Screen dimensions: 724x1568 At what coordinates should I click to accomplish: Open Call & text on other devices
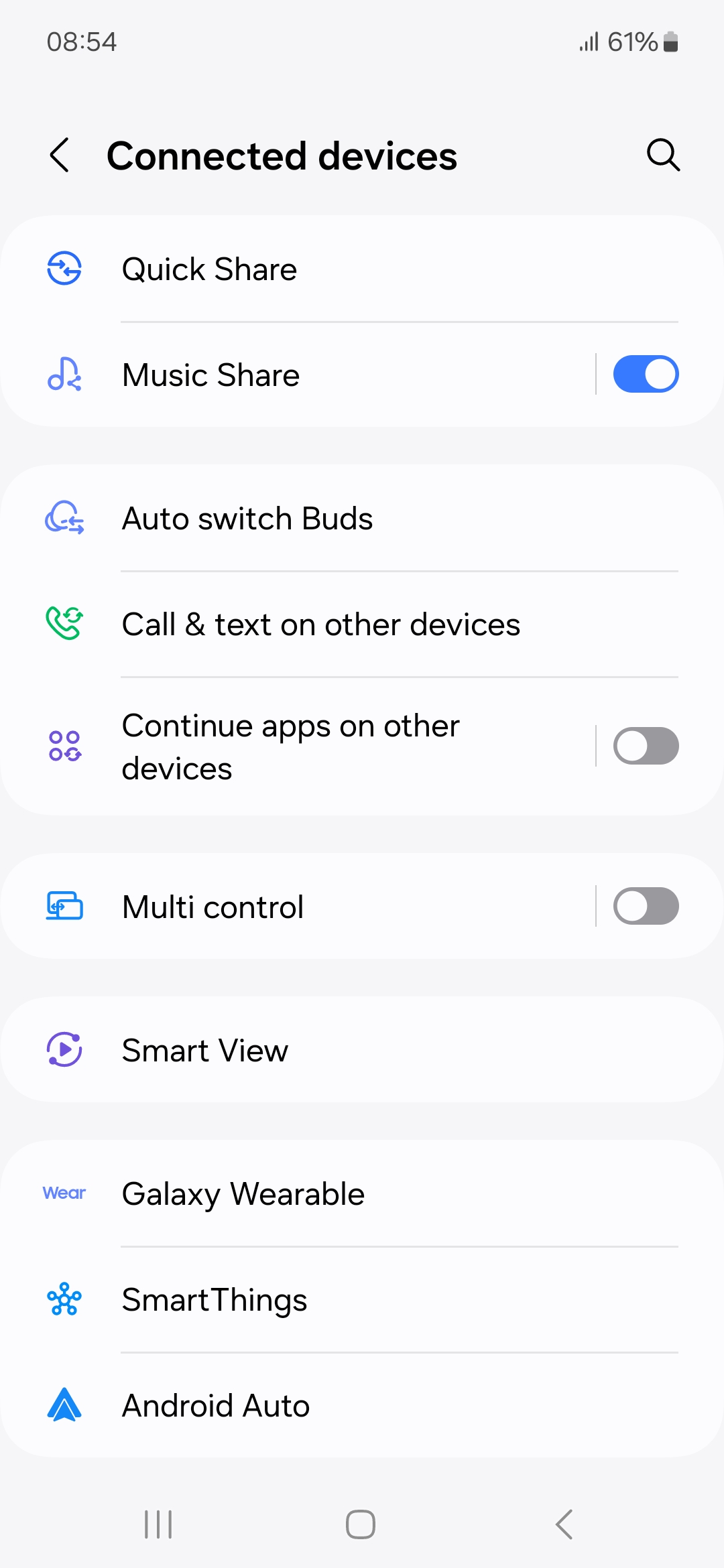(362, 625)
